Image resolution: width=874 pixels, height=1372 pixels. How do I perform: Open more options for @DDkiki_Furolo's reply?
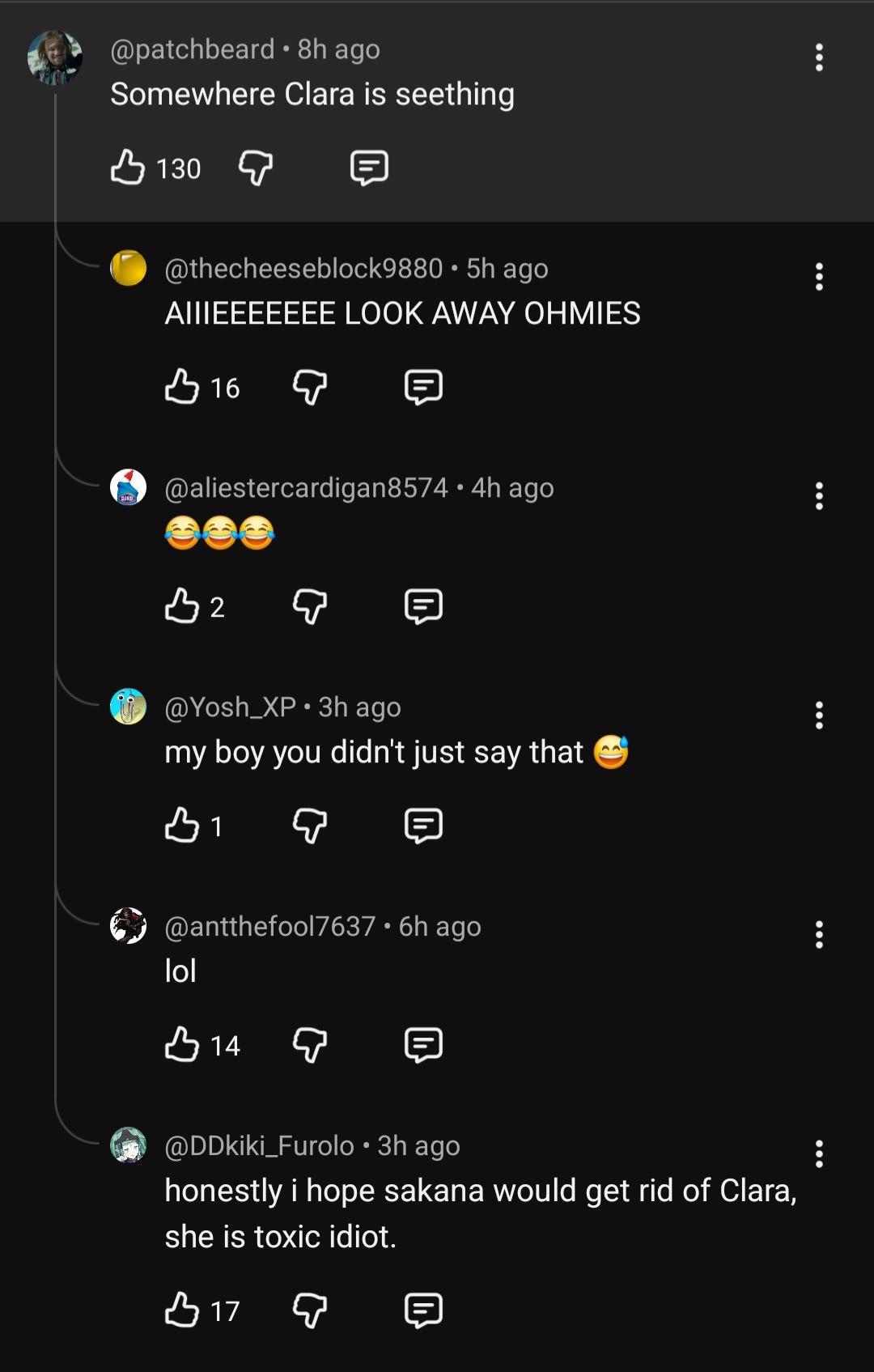[x=819, y=1154]
